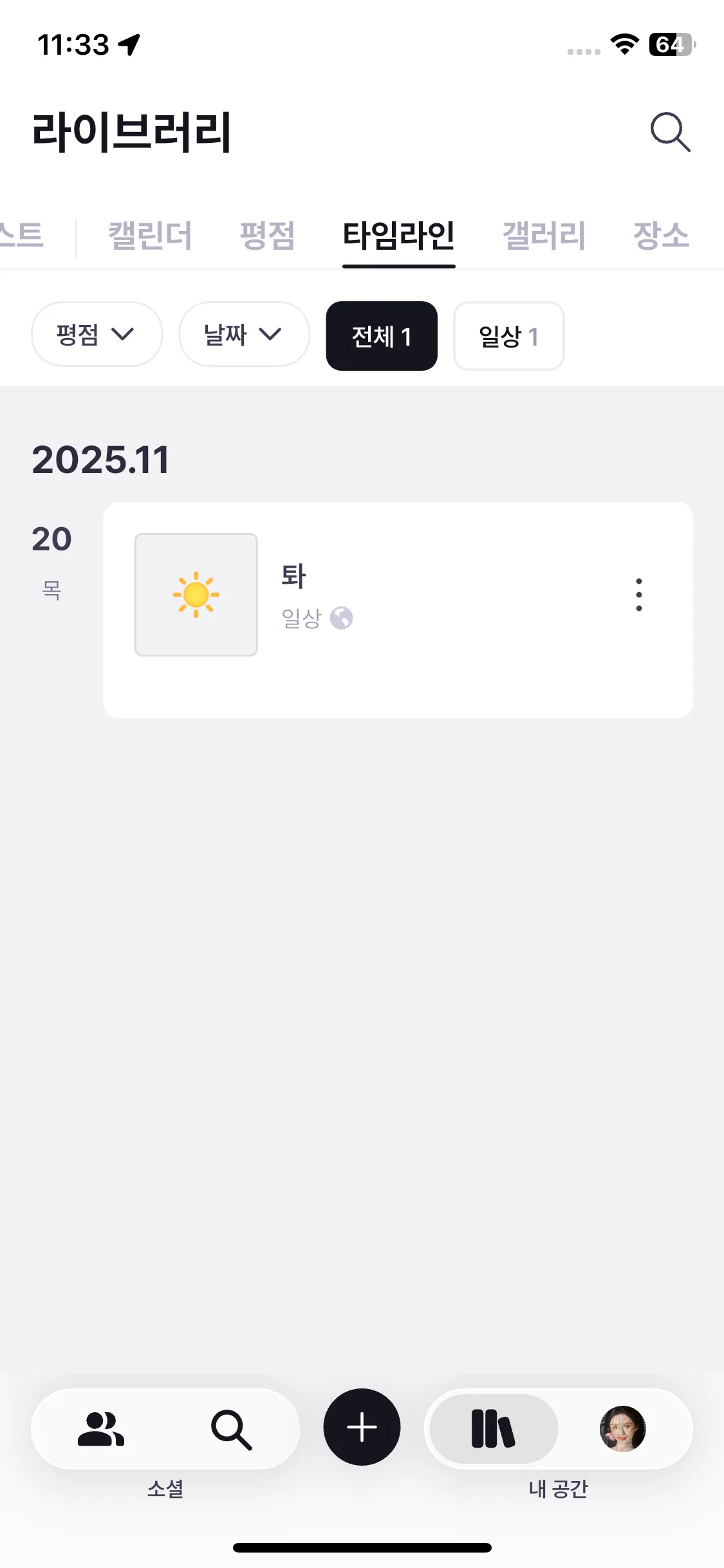Open the search magnifier beside 라이브러리
The image size is (724, 1568).
point(670,132)
